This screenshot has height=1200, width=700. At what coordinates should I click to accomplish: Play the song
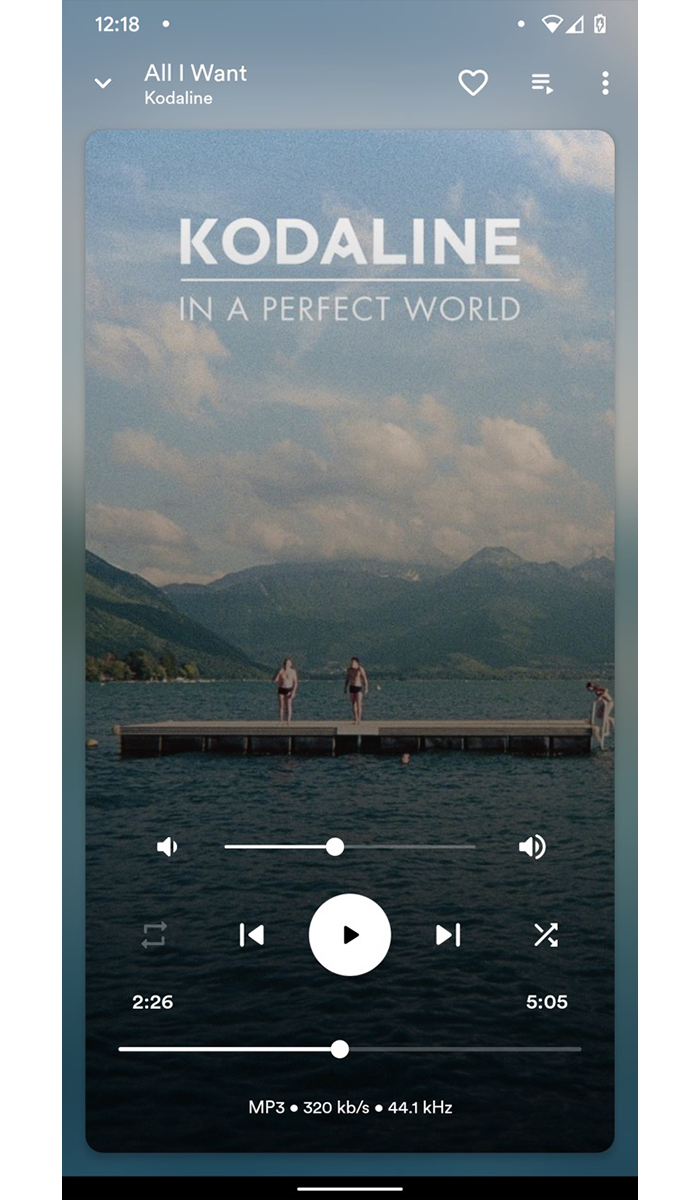click(350, 935)
